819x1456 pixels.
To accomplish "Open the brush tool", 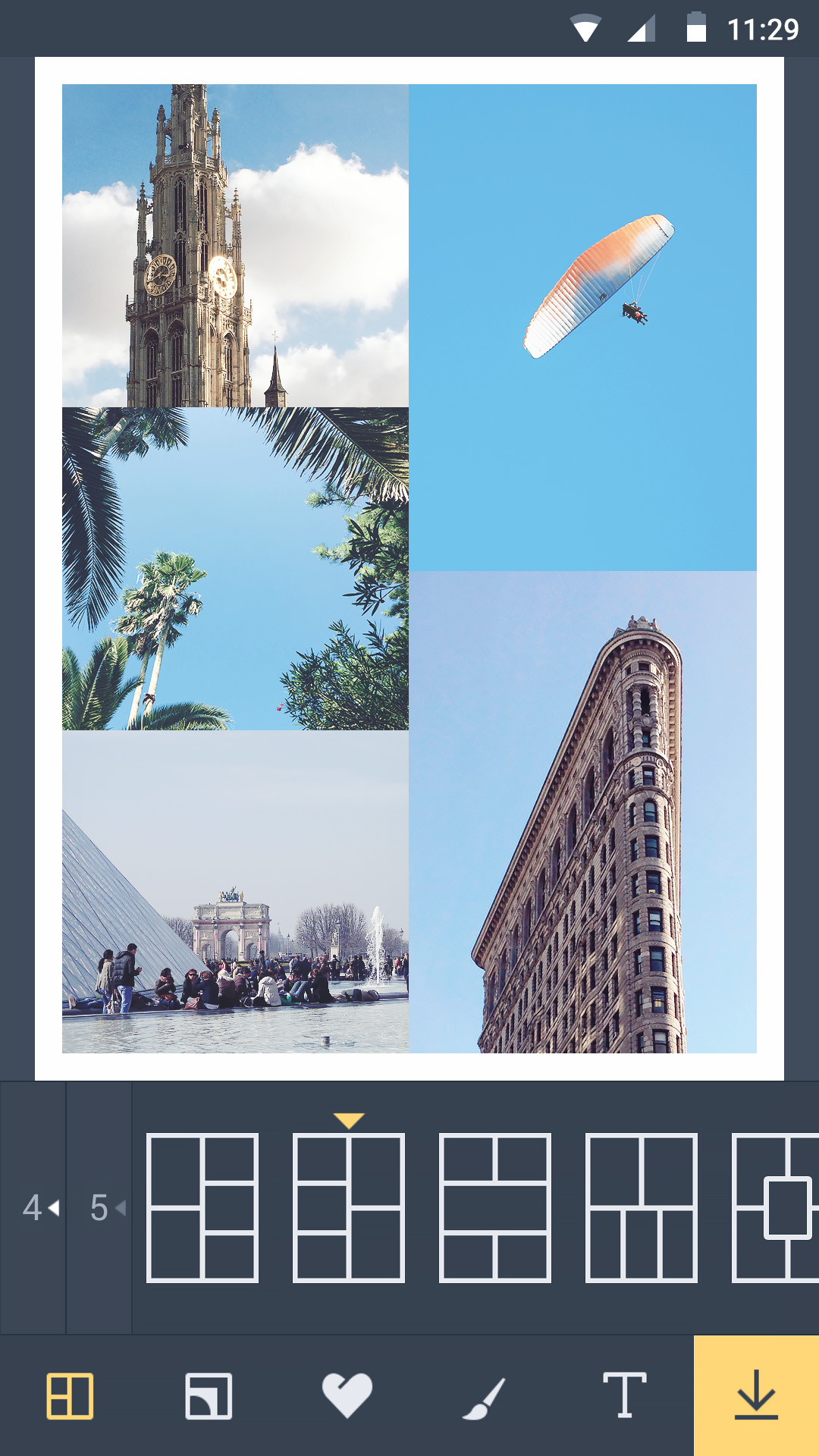I will point(484,1395).
